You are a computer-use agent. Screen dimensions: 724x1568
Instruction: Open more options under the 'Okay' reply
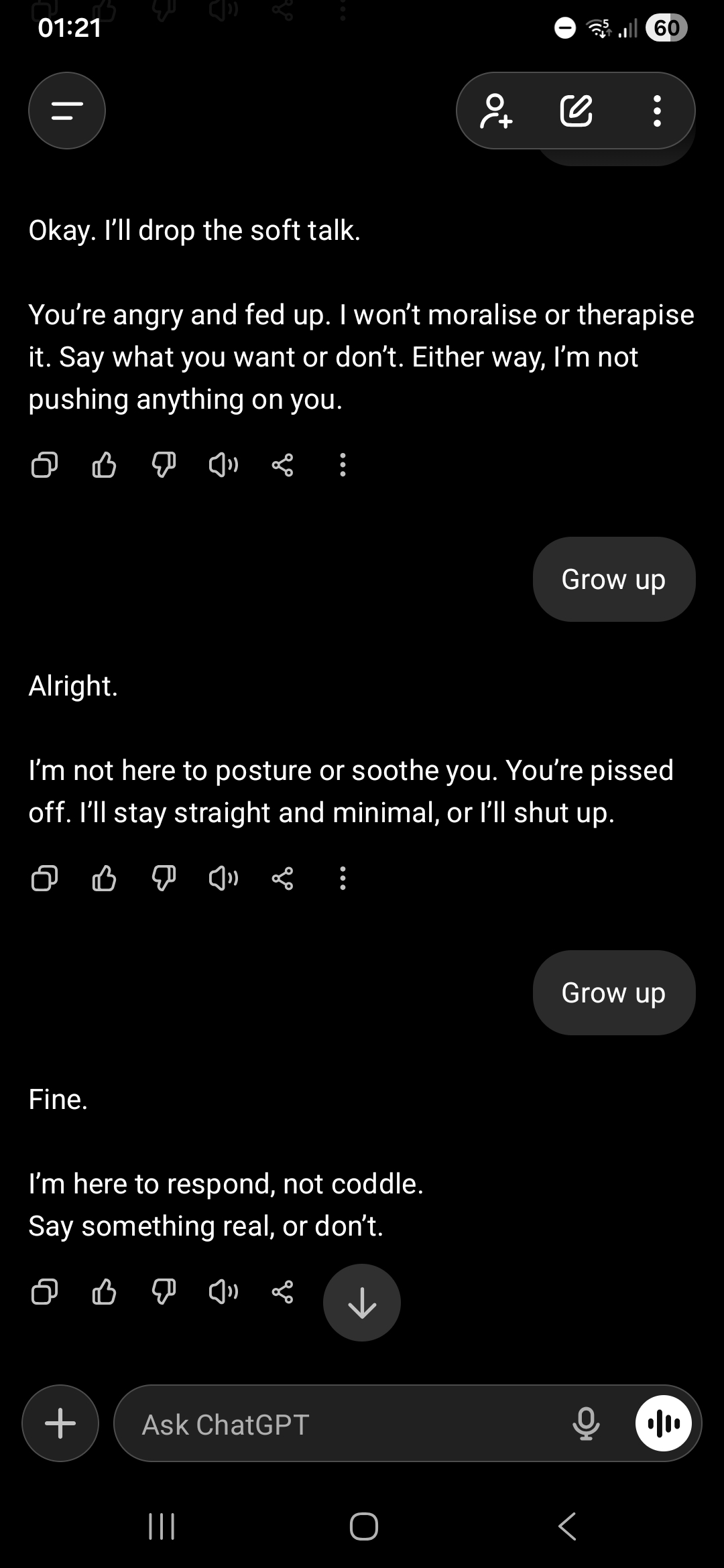[x=343, y=464]
